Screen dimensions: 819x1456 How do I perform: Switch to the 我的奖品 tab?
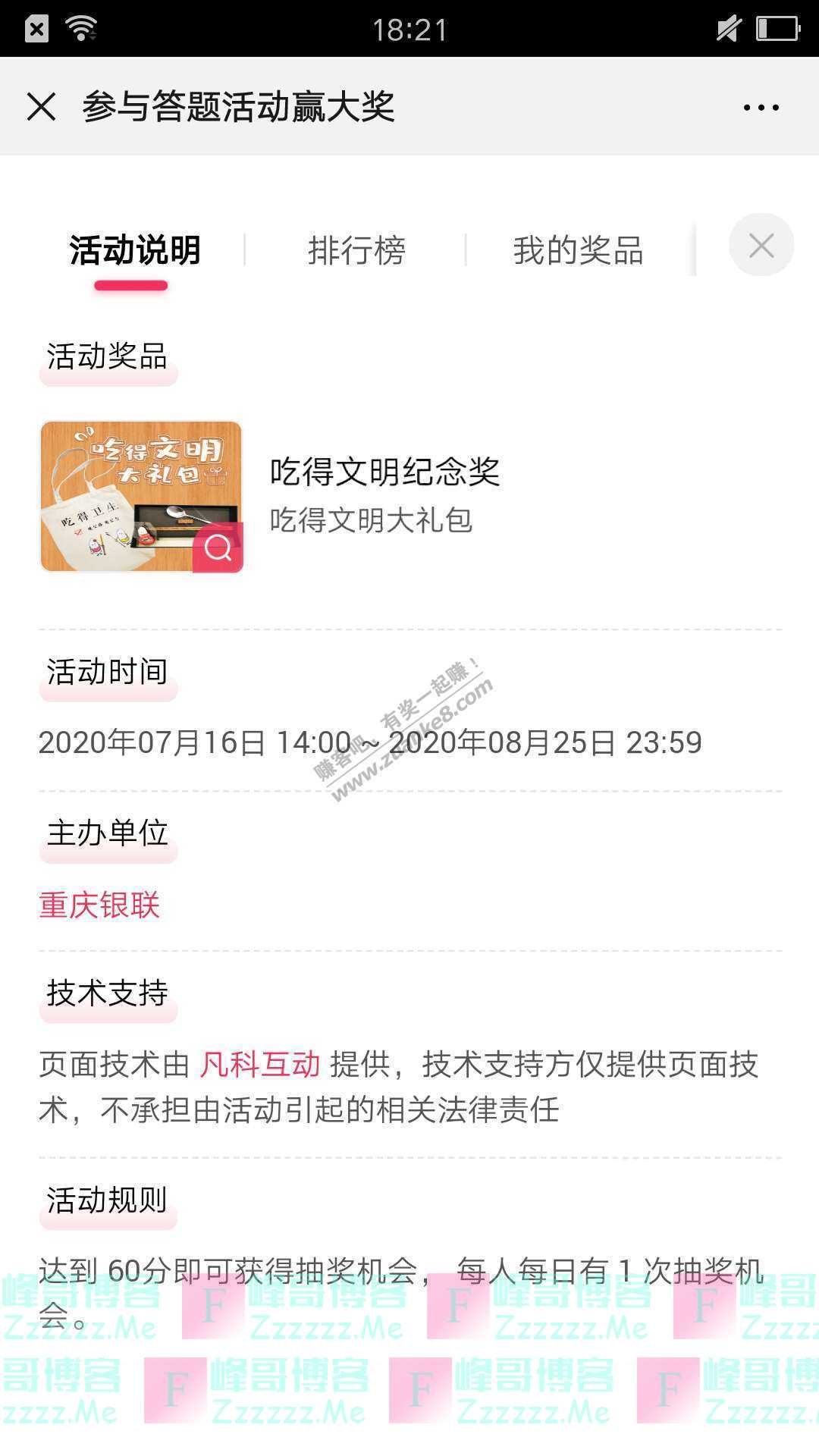(578, 250)
